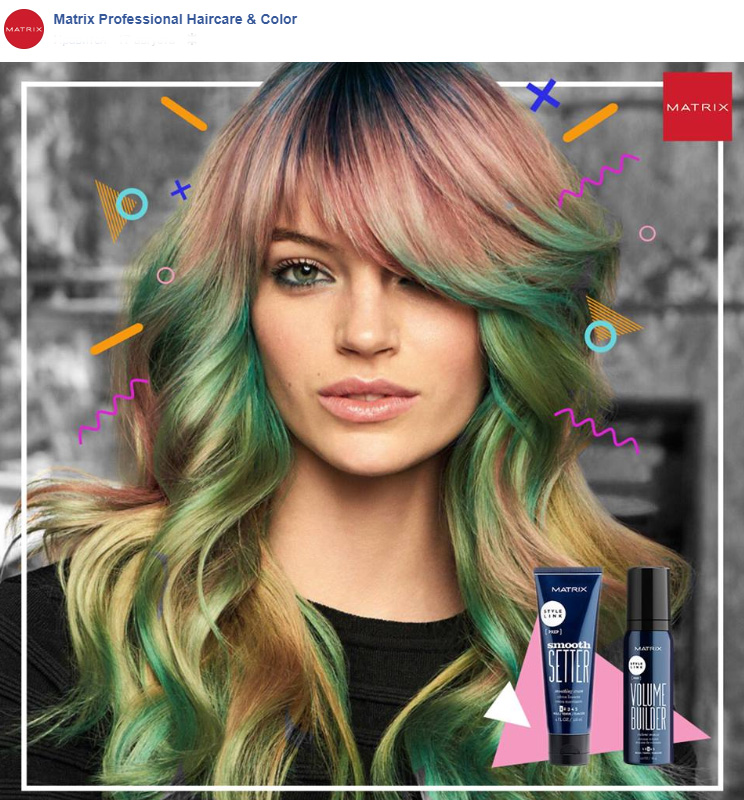
Task: Open the post's hair color photo
Action: tap(372, 430)
